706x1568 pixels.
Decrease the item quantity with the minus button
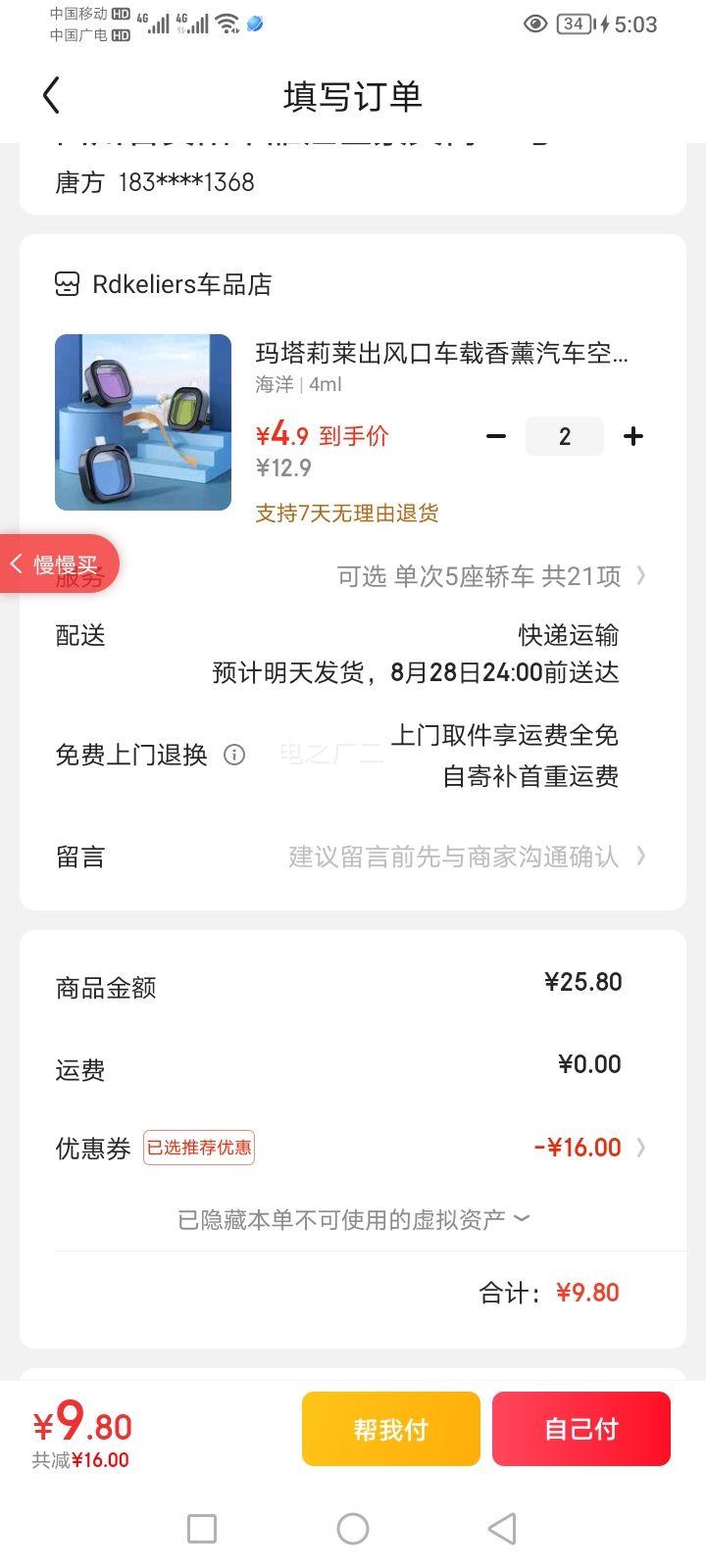click(496, 436)
